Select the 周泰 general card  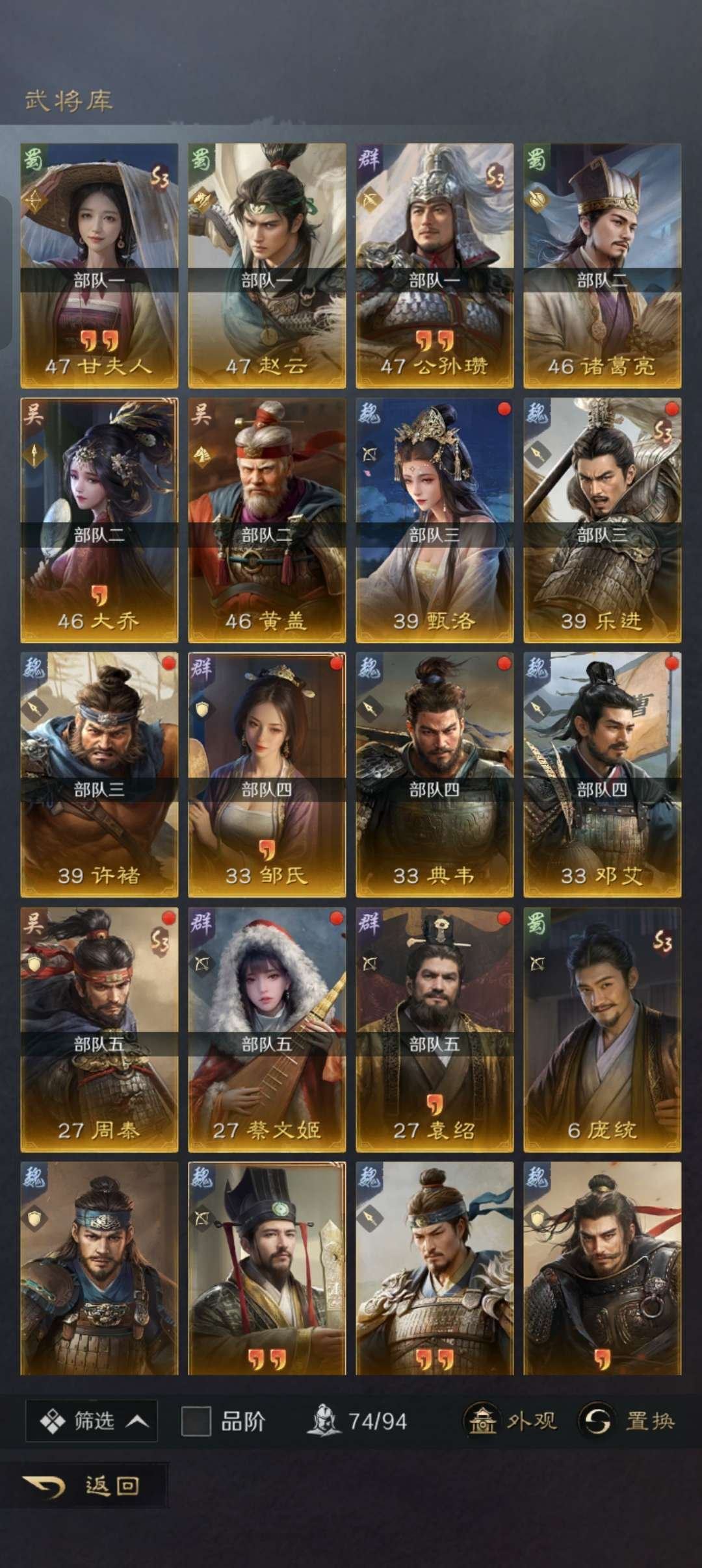click(x=99, y=1029)
